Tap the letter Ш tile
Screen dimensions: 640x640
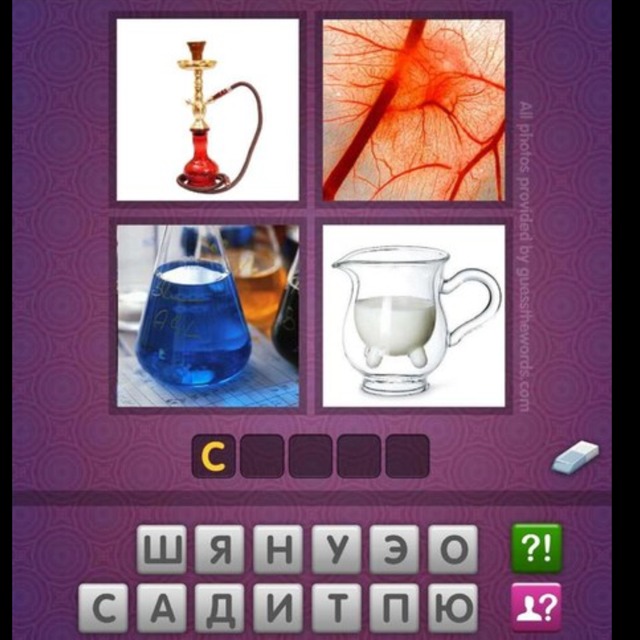click(160, 550)
